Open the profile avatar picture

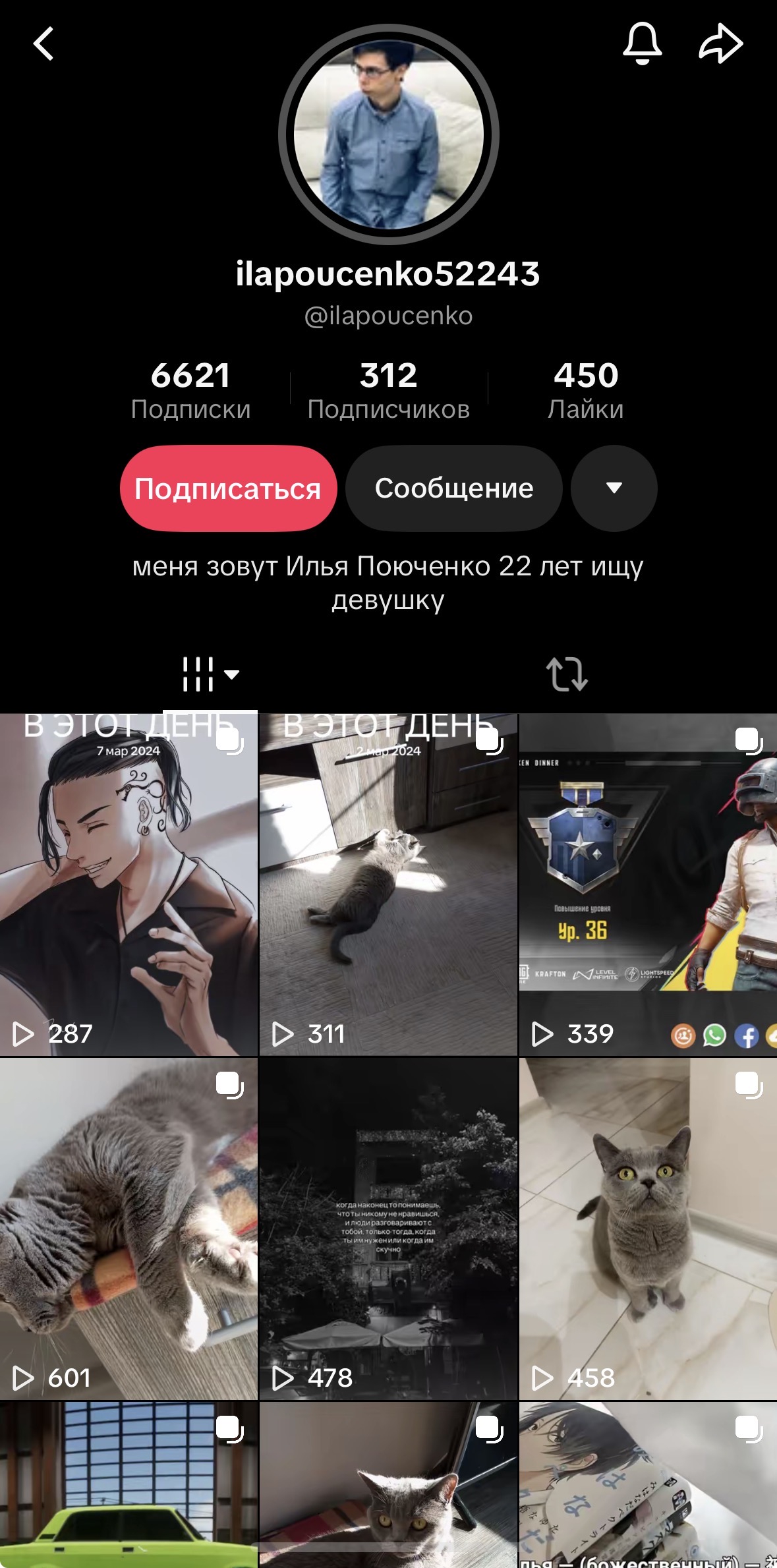[388, 135]
